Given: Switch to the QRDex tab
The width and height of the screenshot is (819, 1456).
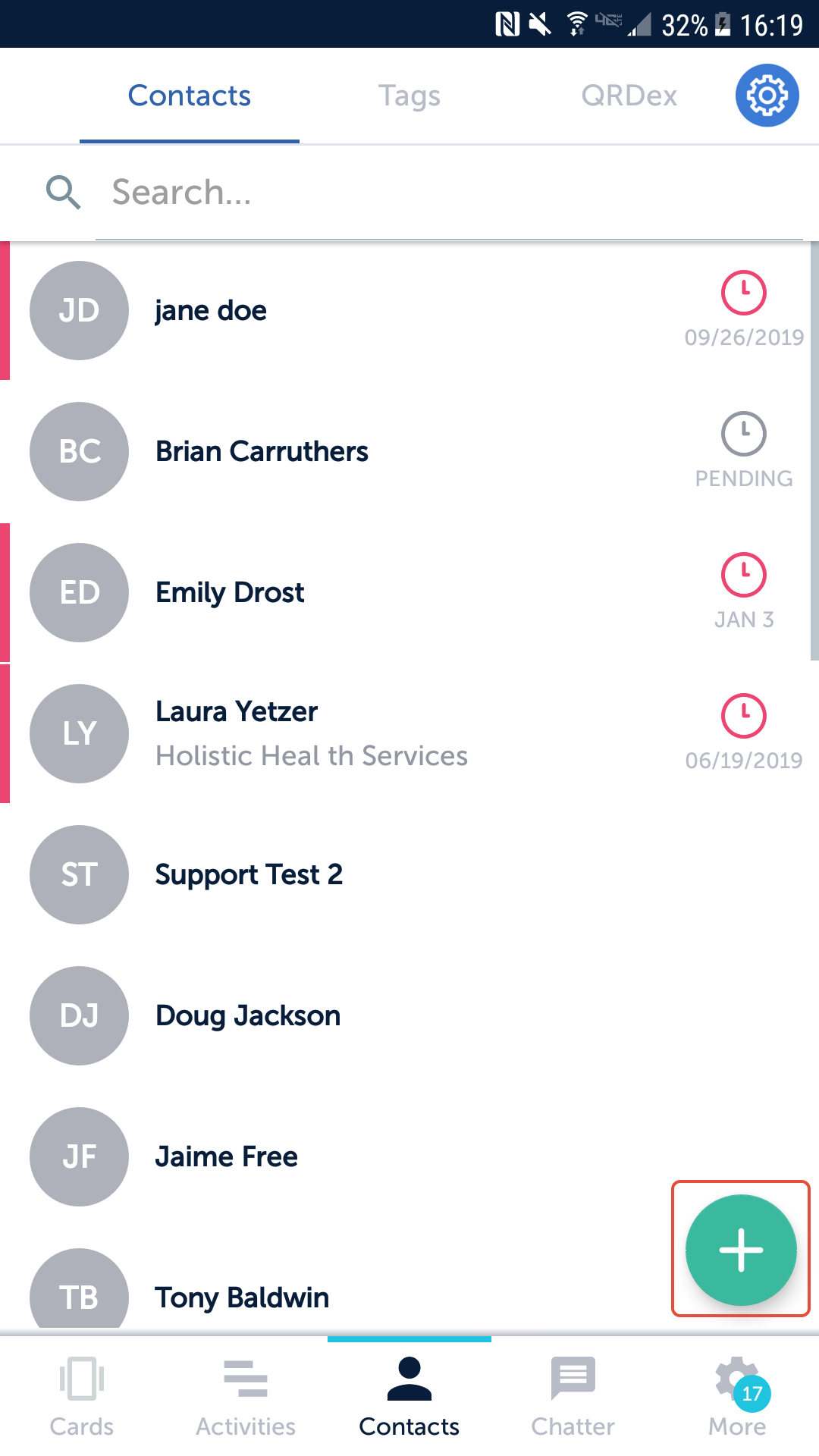Looking at the screenshot, I should [x=629, y=96].
